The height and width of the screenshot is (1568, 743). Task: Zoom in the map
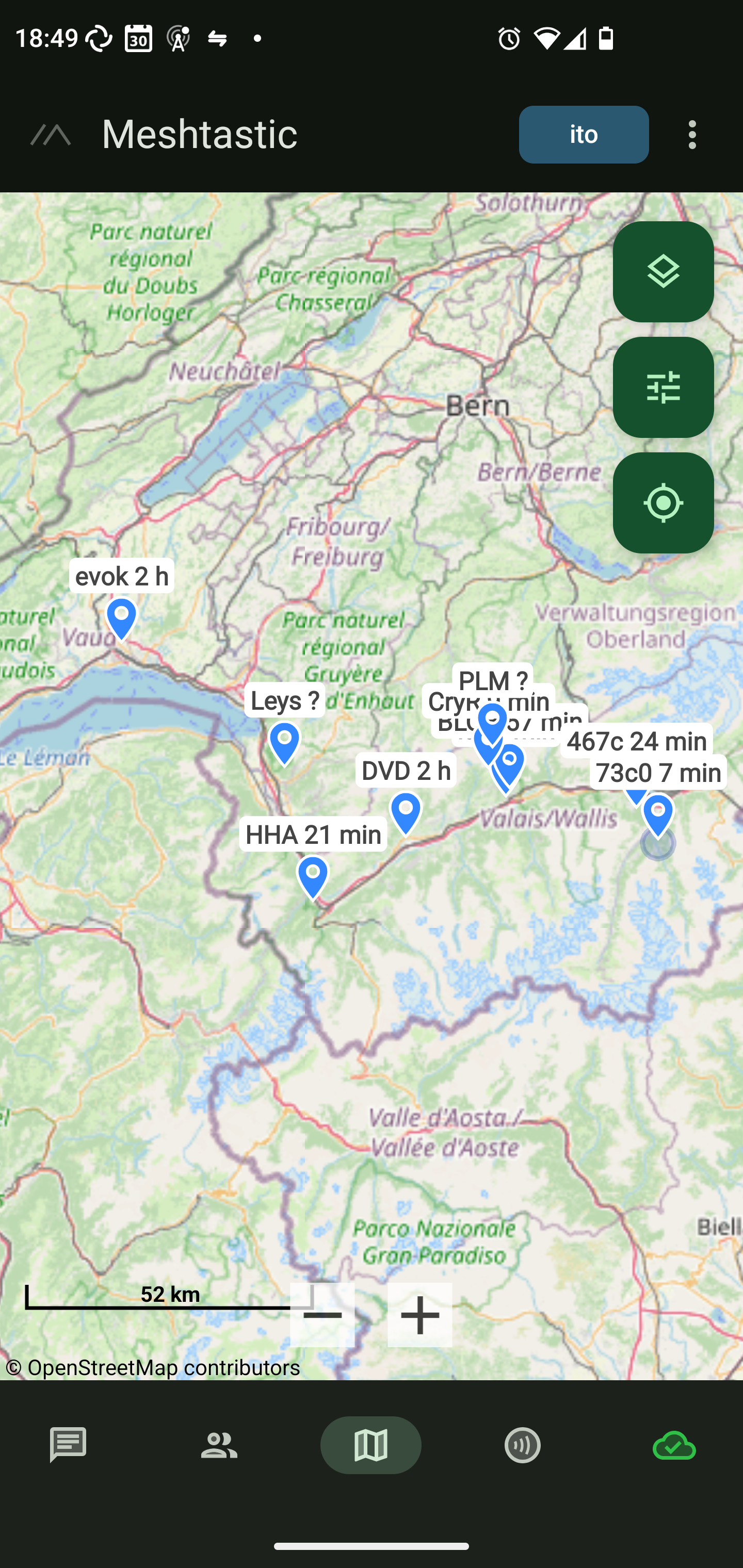click(x=420, y=1315)
